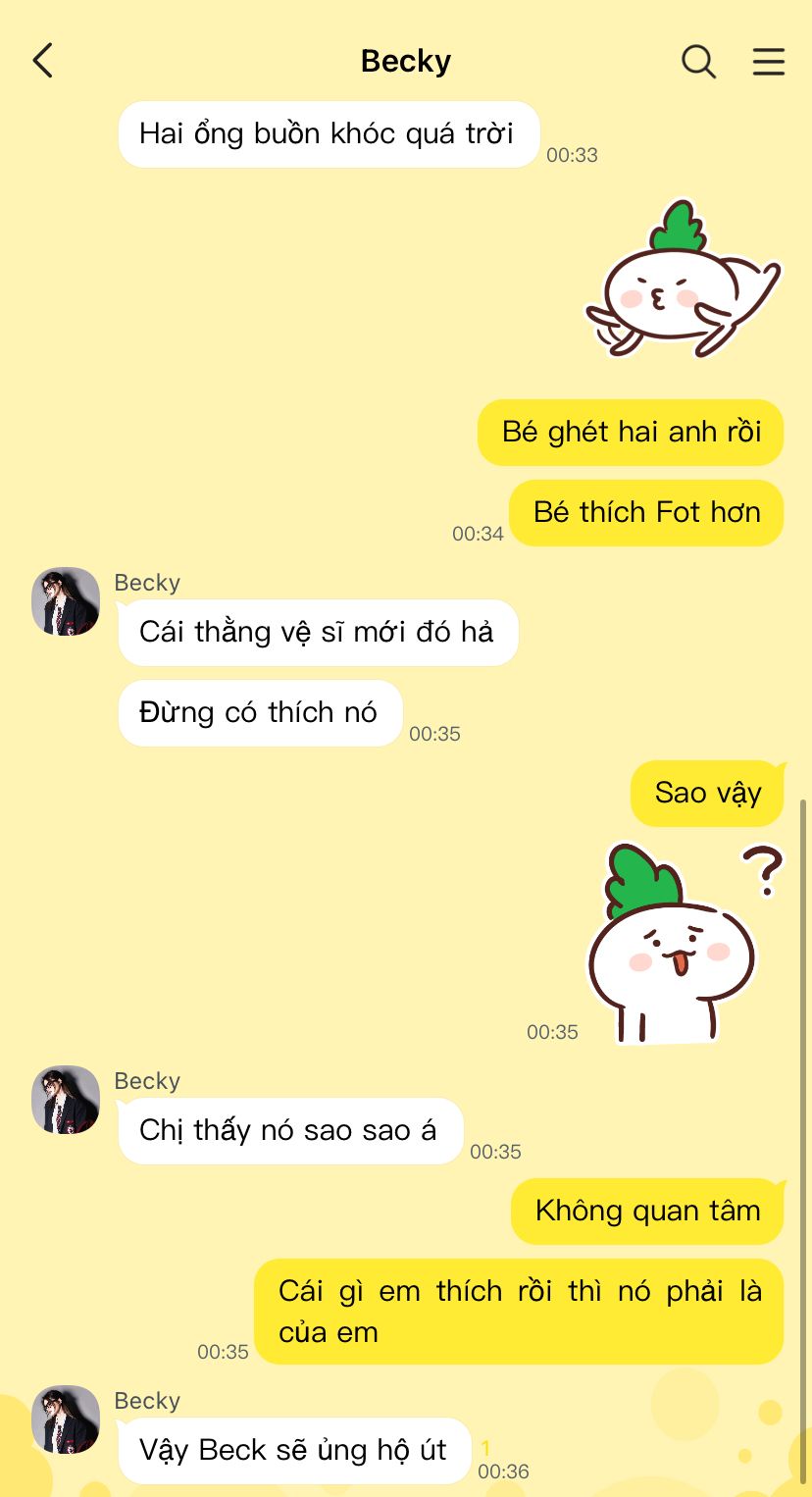The image size is (812, 1497).
Task: Go back from Becky's chat
Action: pos(42,61)
